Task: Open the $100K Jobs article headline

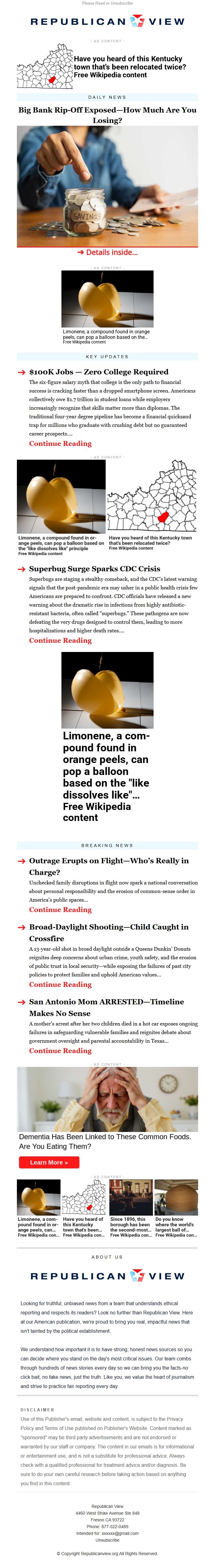Action: (x=99, y=372)
